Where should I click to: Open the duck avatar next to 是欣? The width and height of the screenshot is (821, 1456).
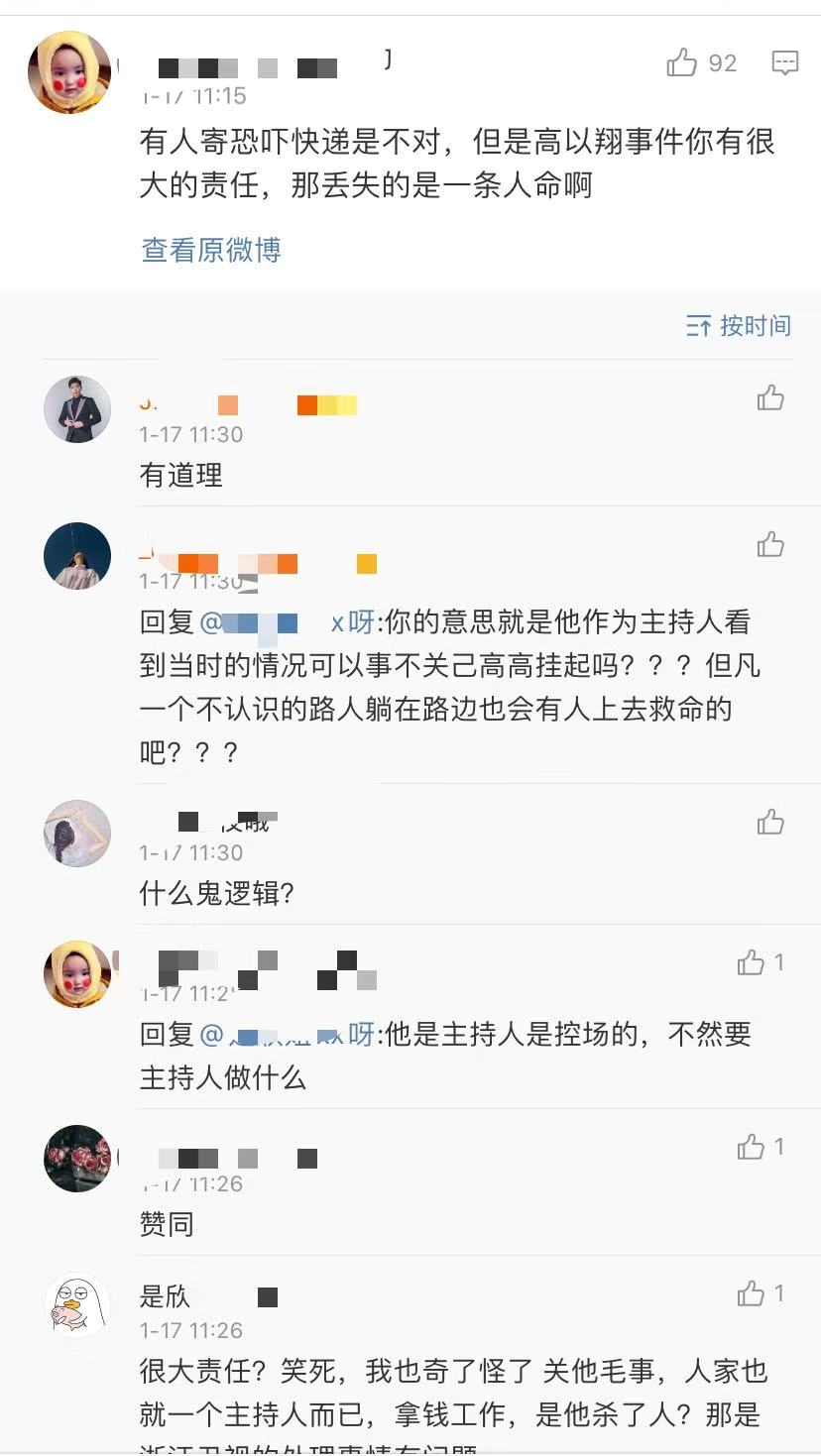(77, 1305)
